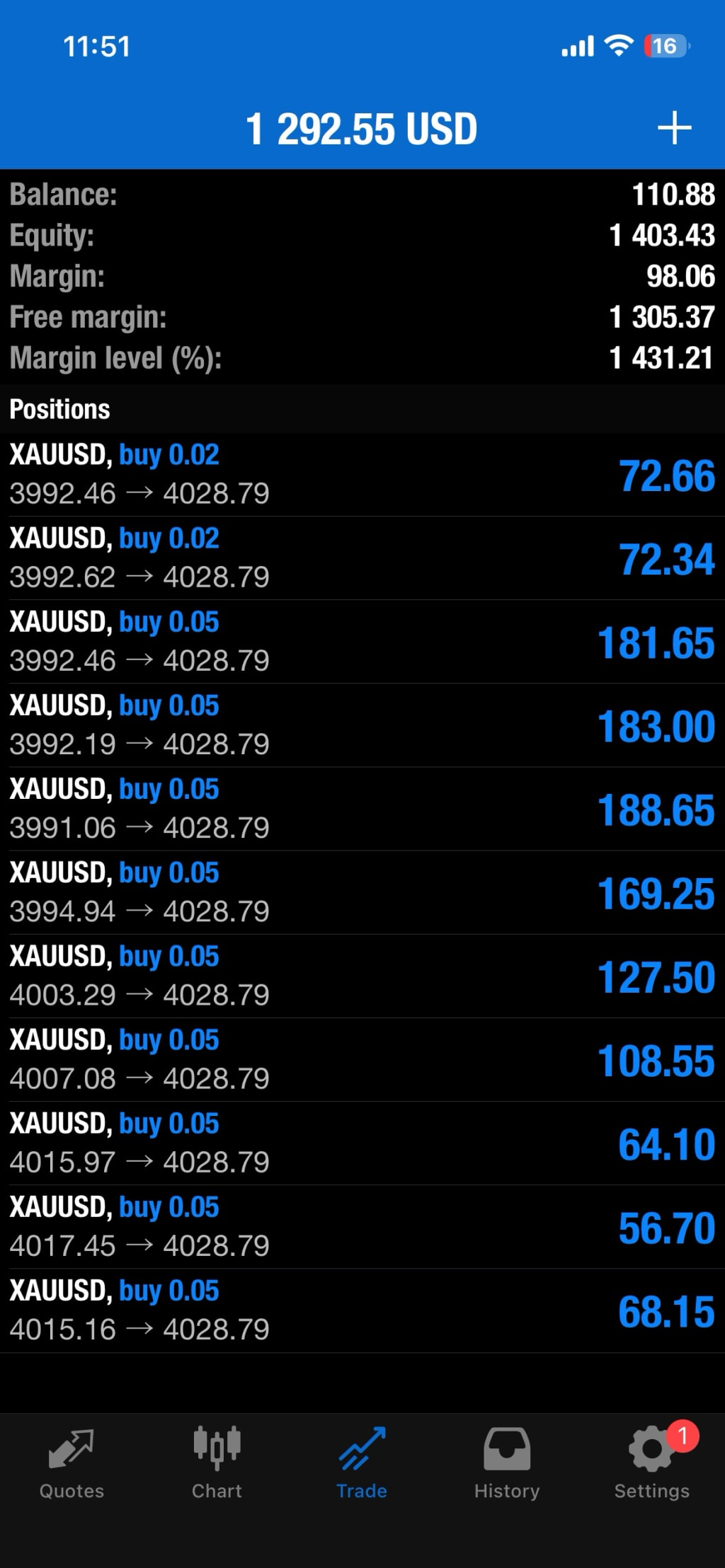Viewport: 725px width, 1568px height.
Task: Expand the position opened at 4007.08
Action: click(x=362, y=1059)
